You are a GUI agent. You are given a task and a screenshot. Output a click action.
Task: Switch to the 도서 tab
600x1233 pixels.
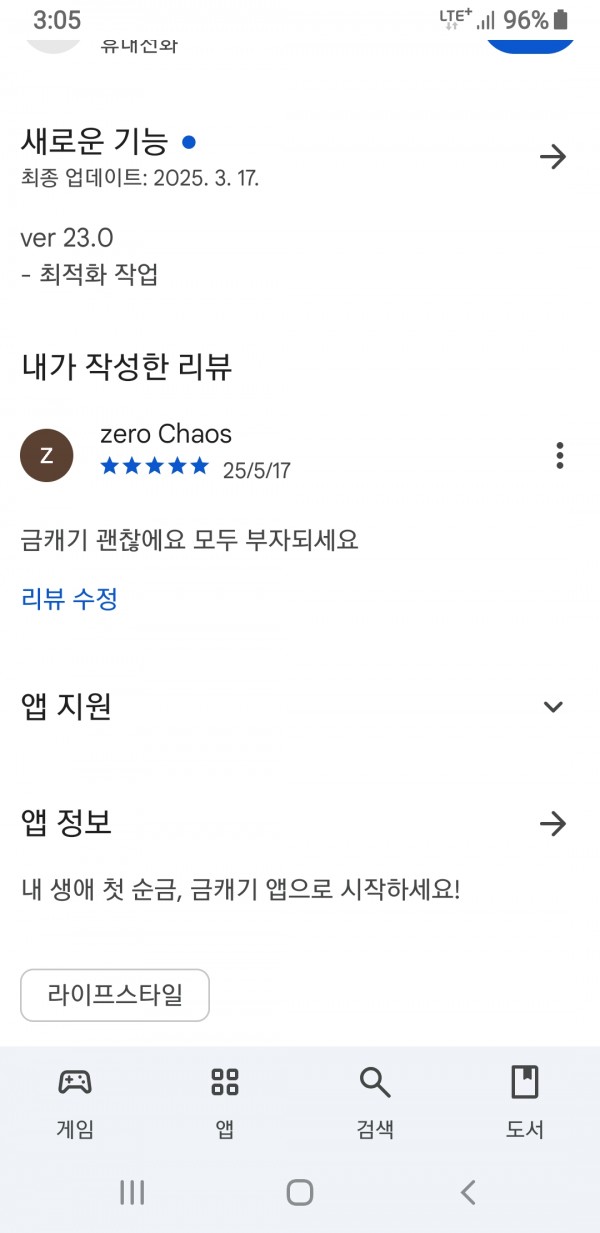525,1102
